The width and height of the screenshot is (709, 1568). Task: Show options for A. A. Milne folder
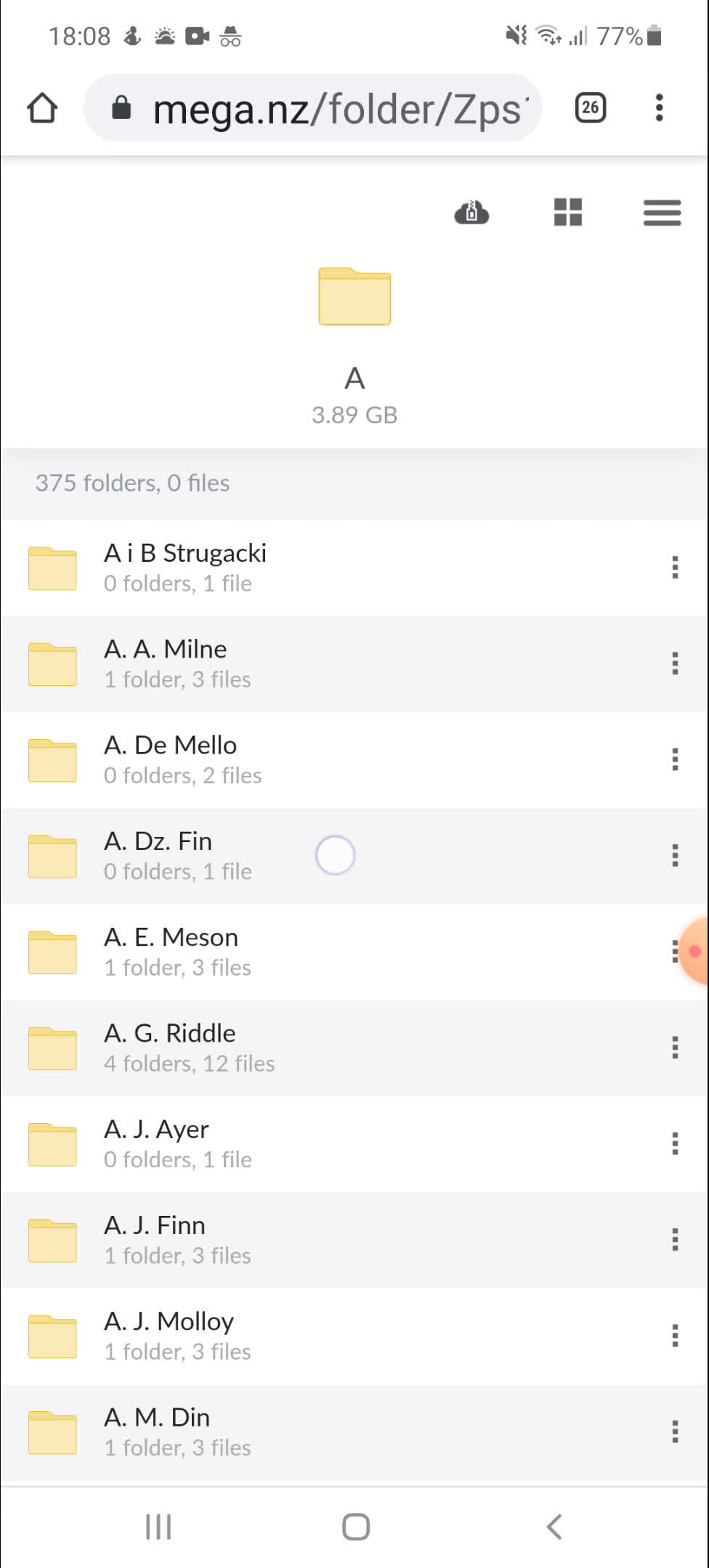click(675, 663)
